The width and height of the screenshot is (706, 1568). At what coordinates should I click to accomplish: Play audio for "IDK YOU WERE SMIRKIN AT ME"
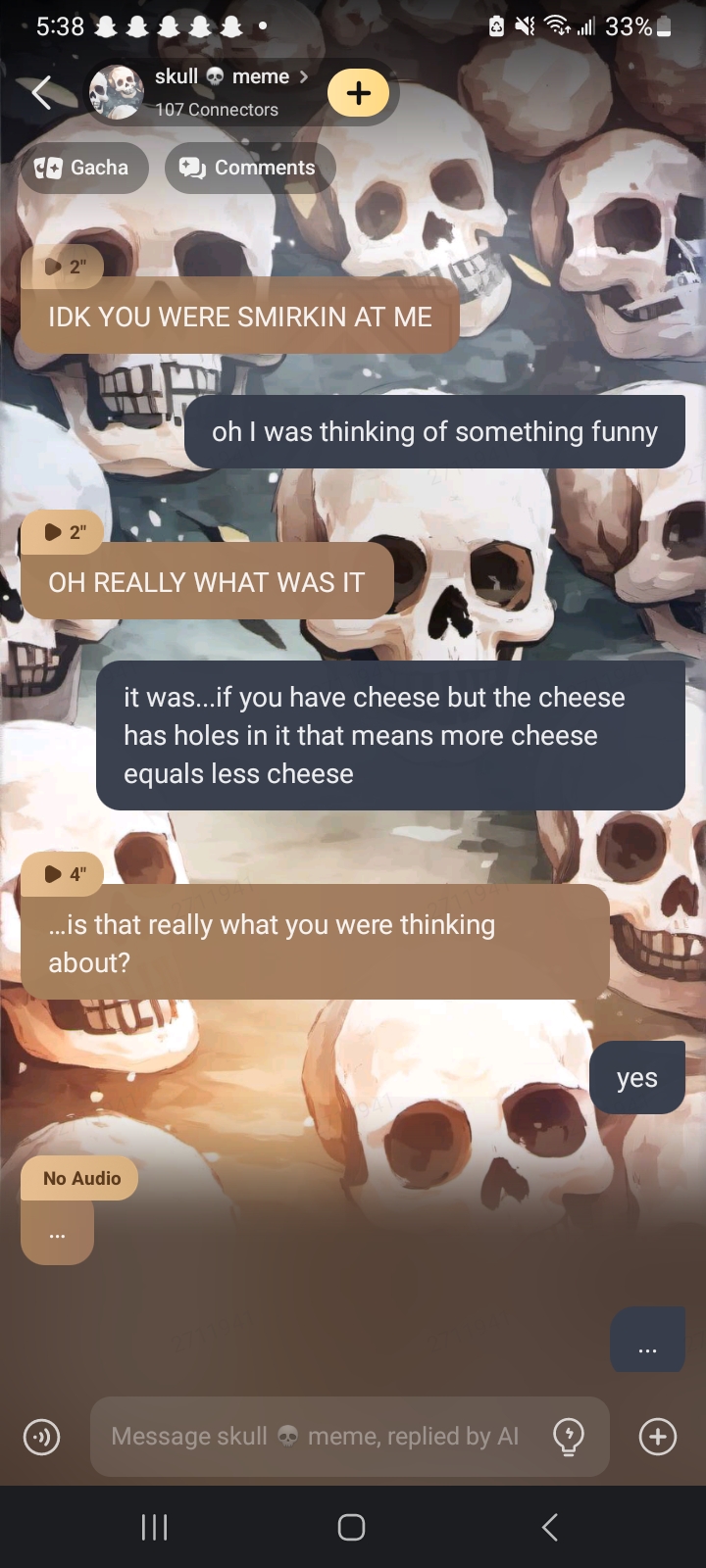63,266
